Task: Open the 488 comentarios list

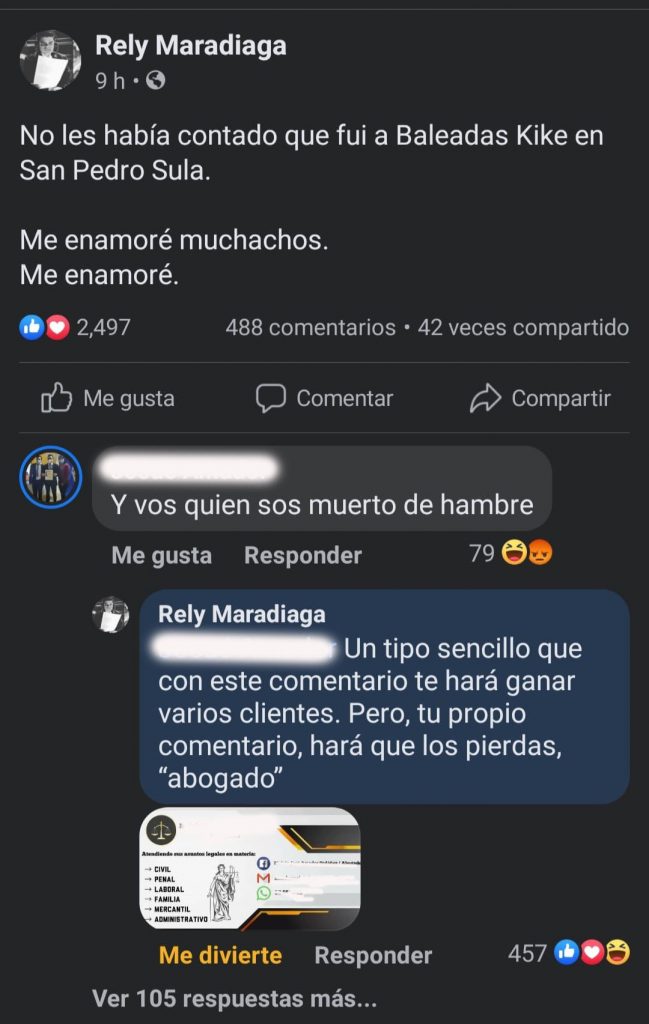Action: click(310, 327)
